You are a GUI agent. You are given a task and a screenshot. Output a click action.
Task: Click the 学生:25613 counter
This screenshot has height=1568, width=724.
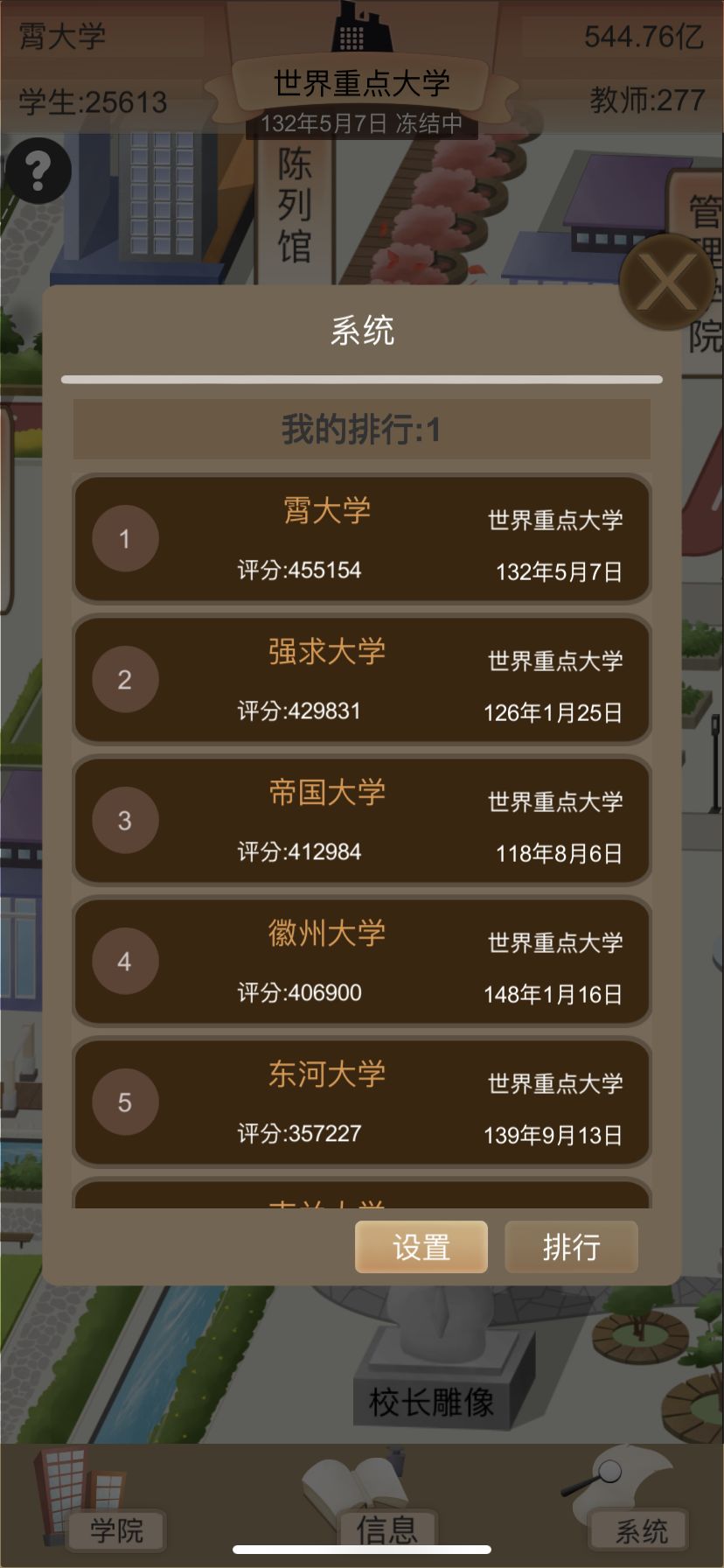pyautogui.click(x=94, y=102)
